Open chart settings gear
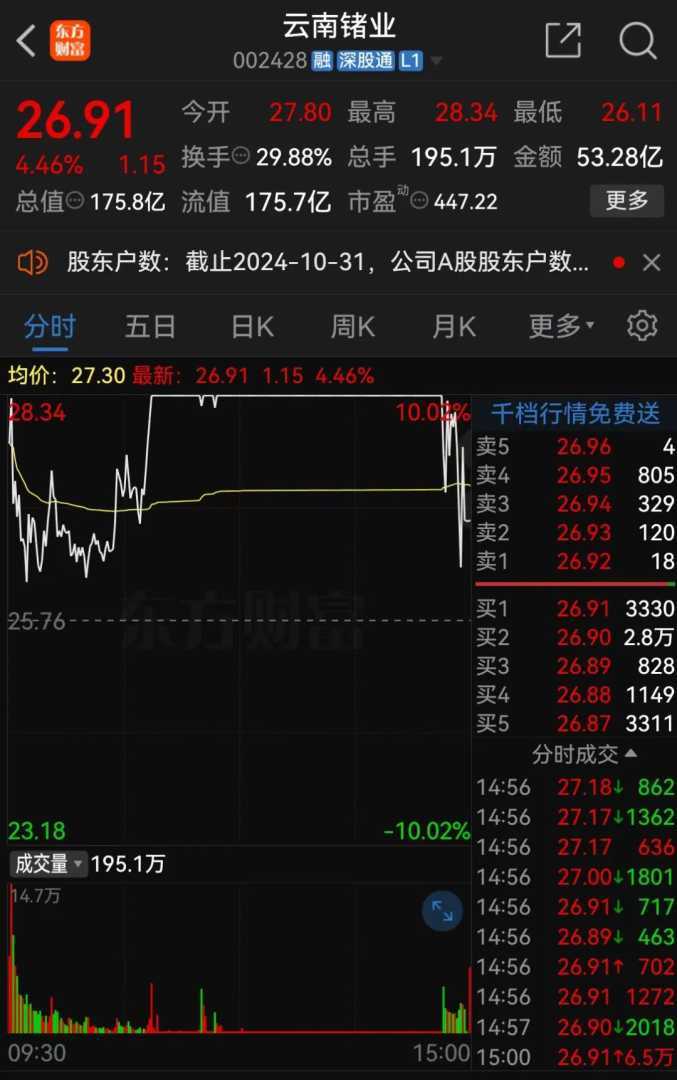This screenshot has height=1080, width=677. click(x=641, y=326)
